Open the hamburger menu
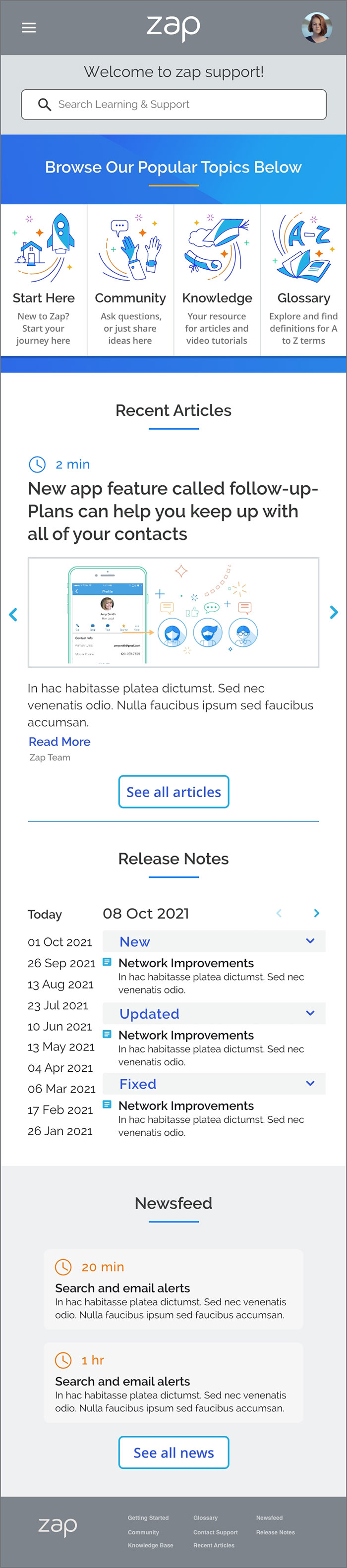Viewport: 347px width, 1568px height. click(29, 27)
